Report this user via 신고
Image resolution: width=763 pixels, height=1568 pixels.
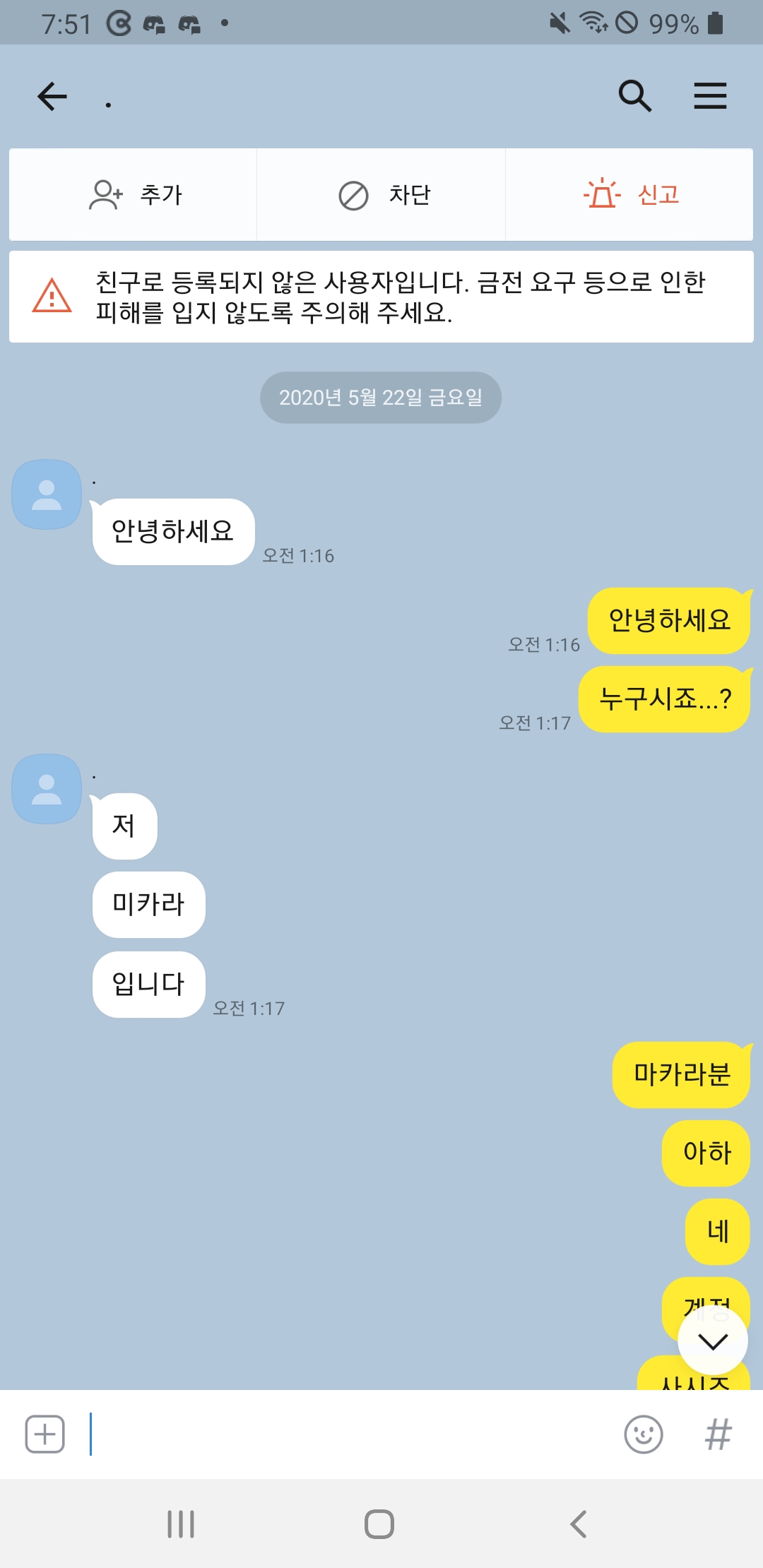coord(629,194)
